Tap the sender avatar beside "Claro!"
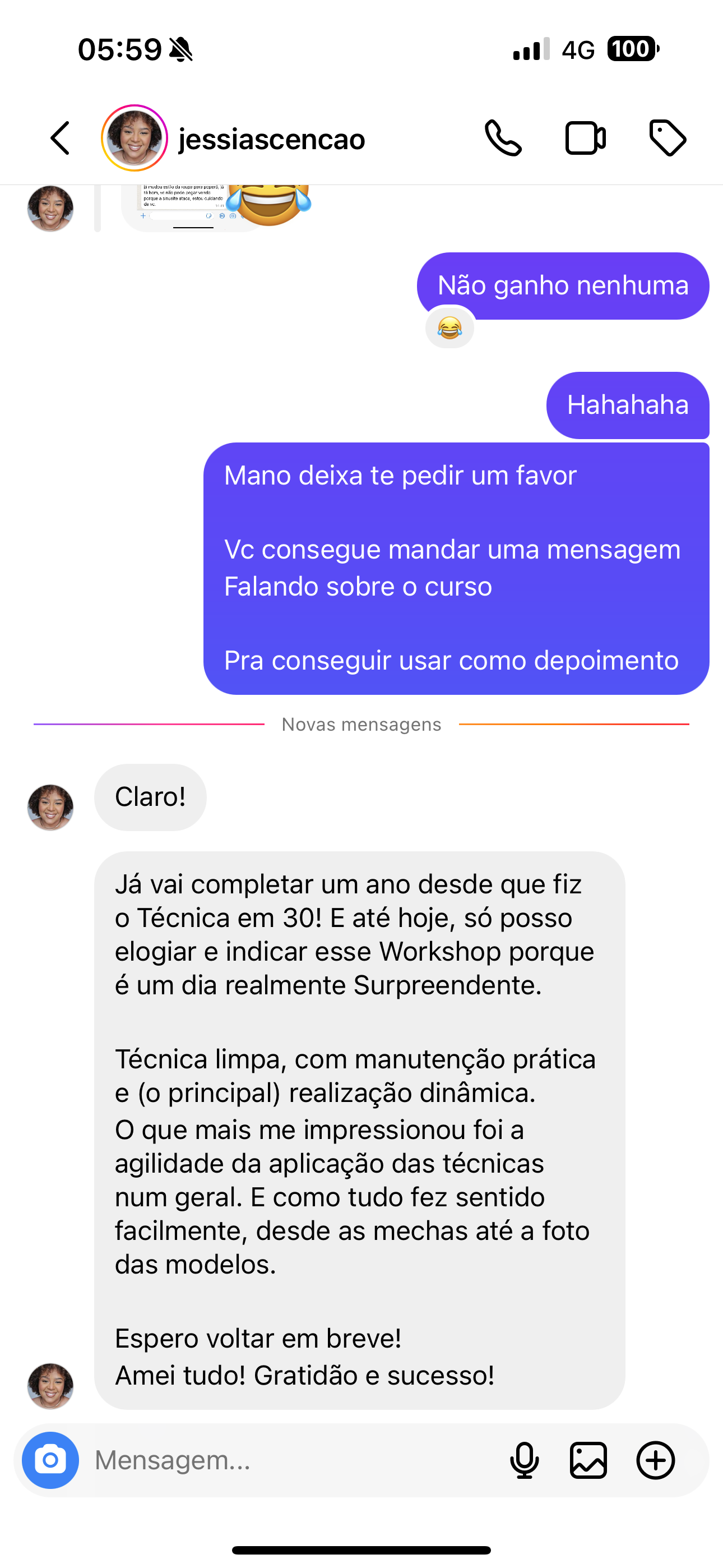This screenshot has height=1568, width=723. click(50, 807)
